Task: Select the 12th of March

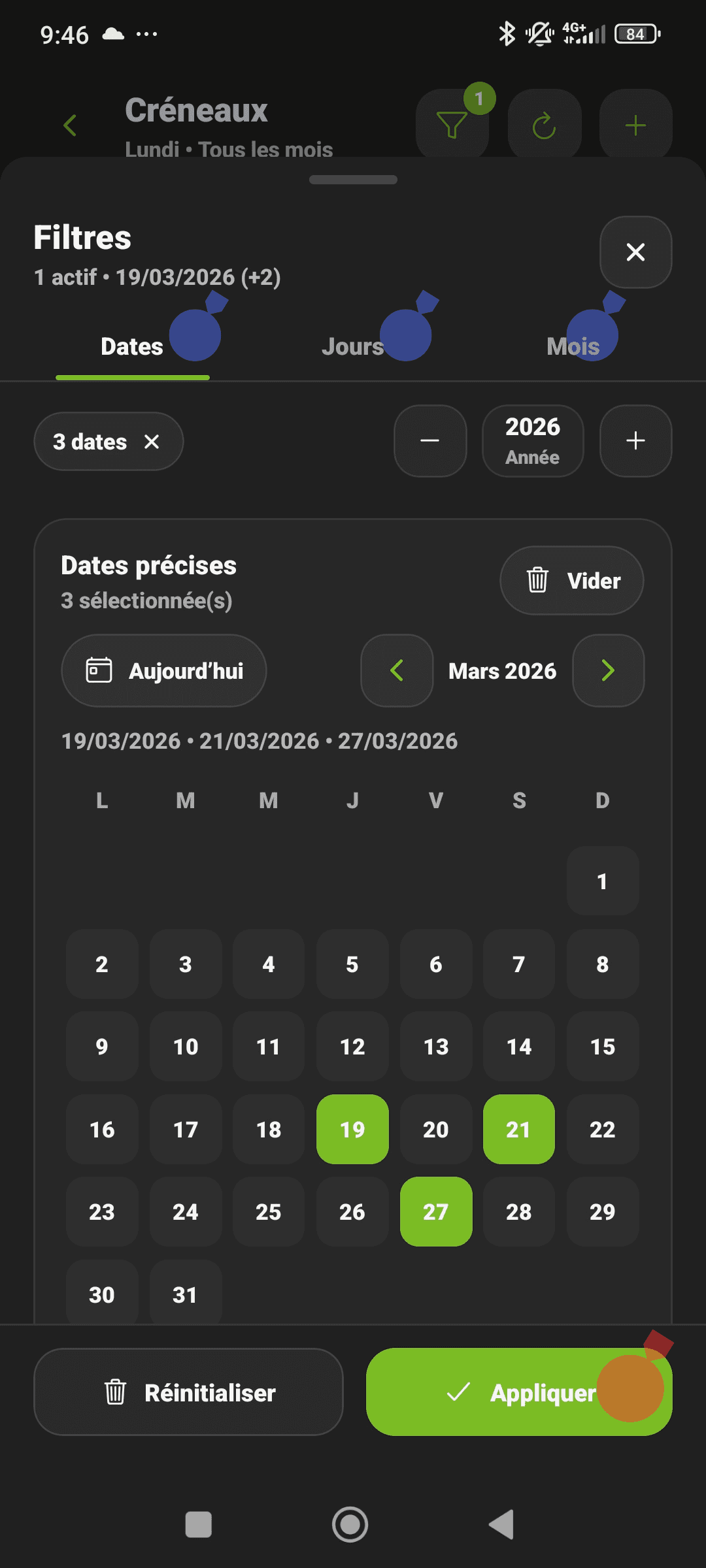Action: tap(352, 1047)
